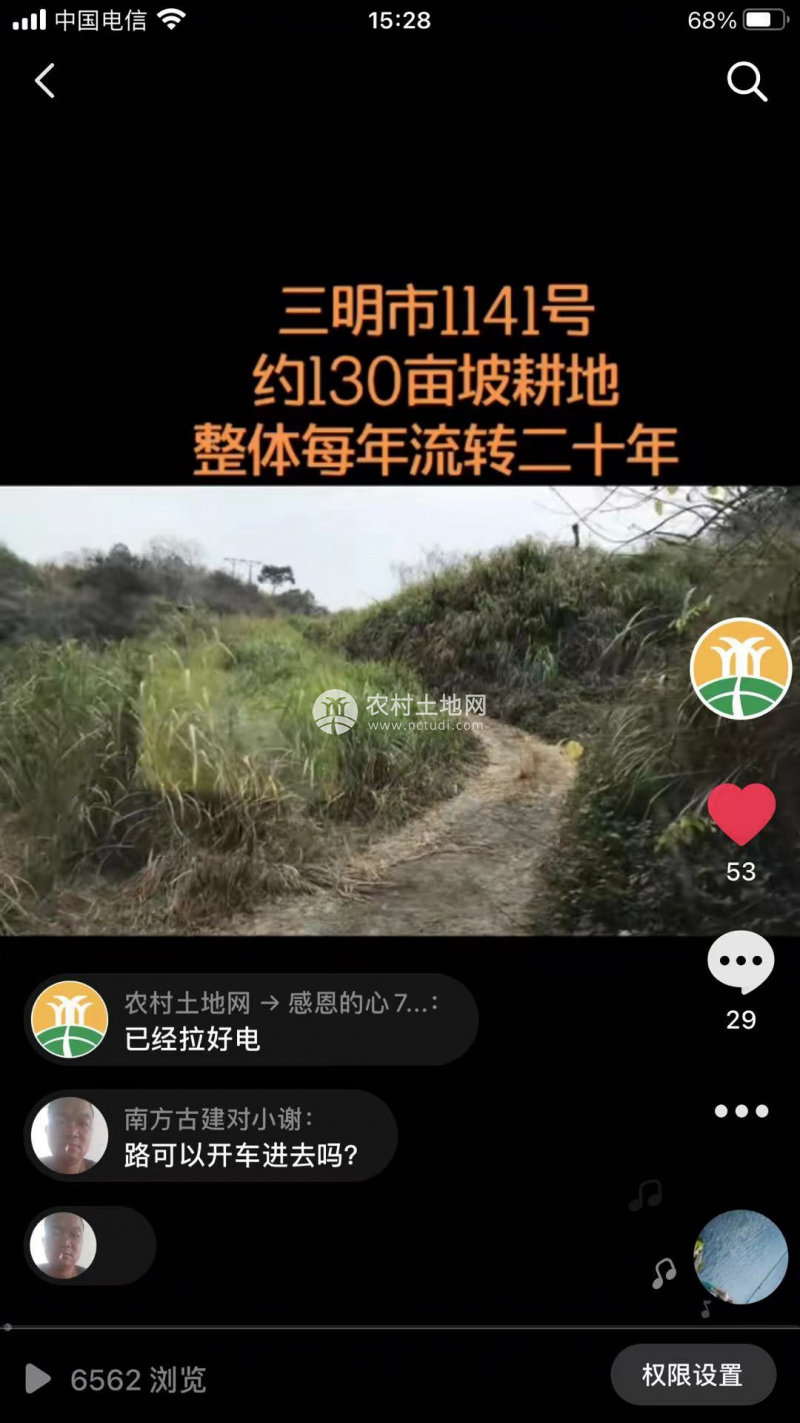Go back using the back arrow

tap(45, 81)
